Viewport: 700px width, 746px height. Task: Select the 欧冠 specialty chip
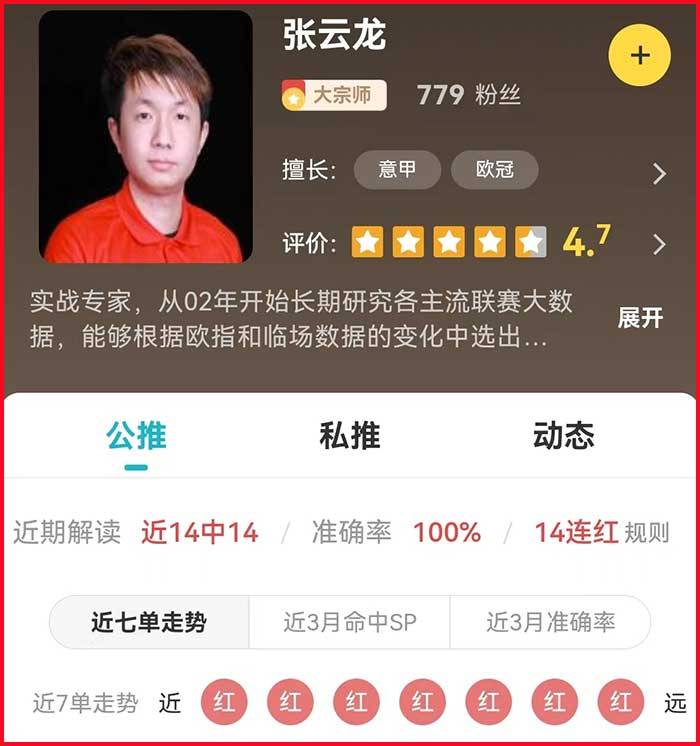494,170
